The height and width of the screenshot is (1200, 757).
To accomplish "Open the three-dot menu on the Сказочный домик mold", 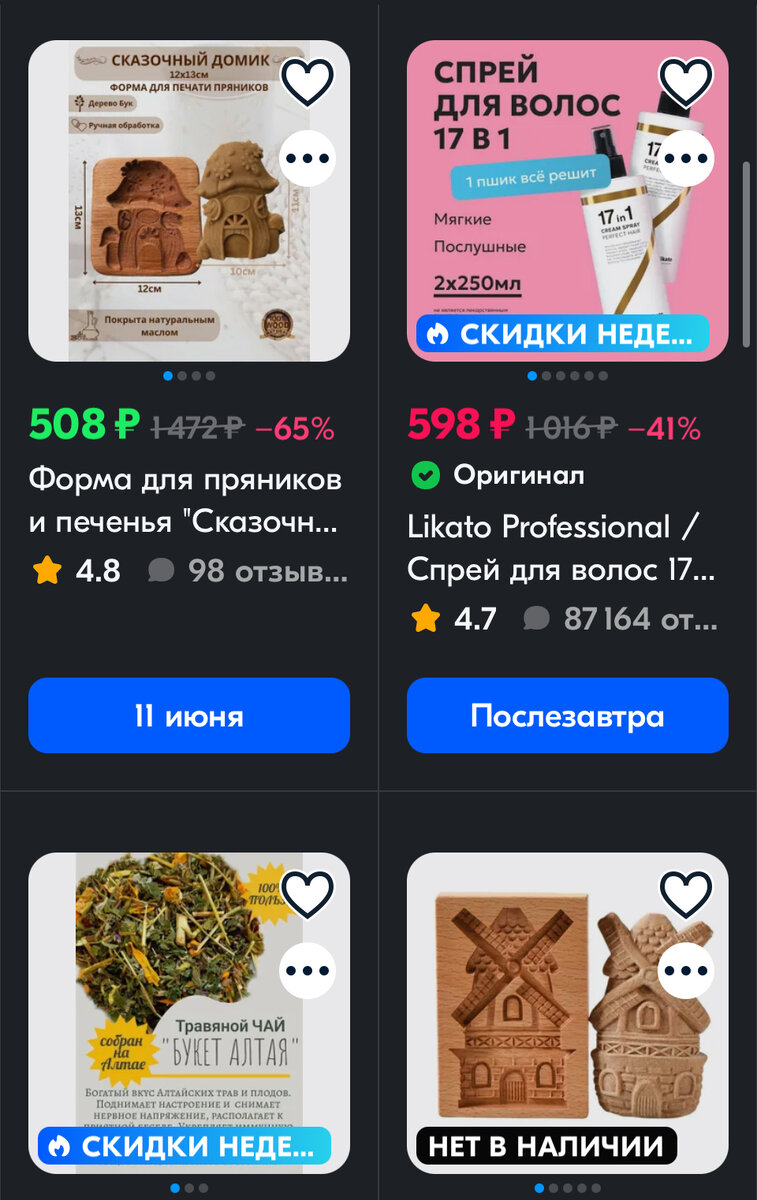I will pos(307,158).
